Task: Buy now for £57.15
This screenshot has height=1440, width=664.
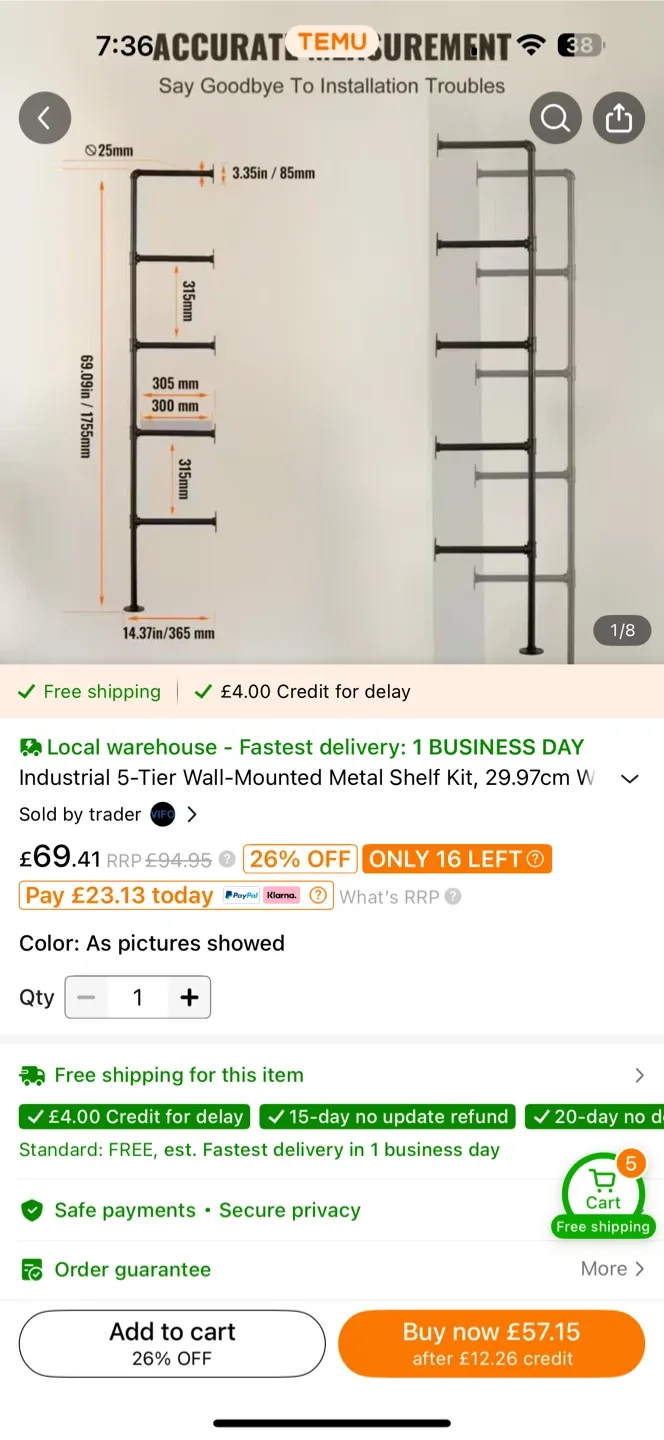Action: coord(491,1343)
